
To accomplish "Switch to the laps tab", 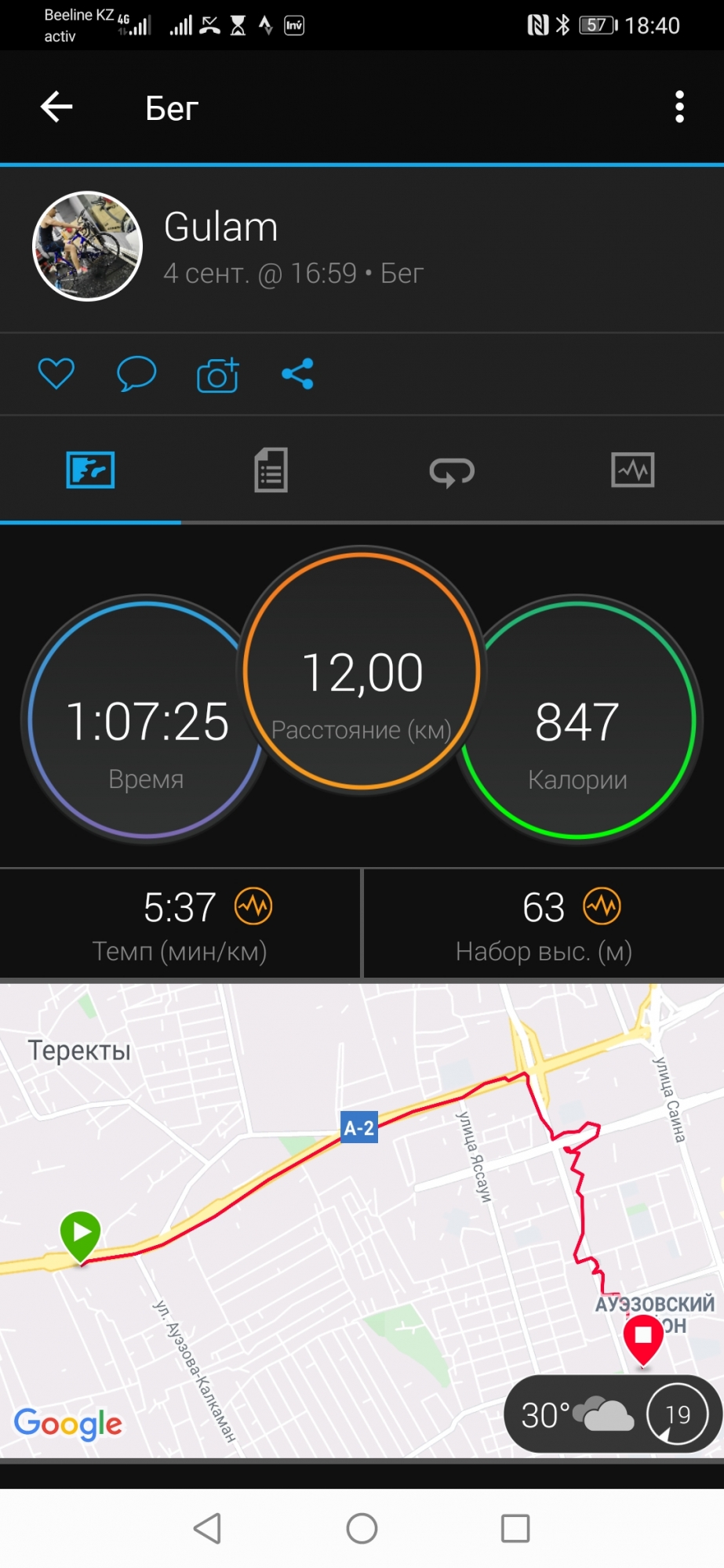I will click(x=452, y=471).
